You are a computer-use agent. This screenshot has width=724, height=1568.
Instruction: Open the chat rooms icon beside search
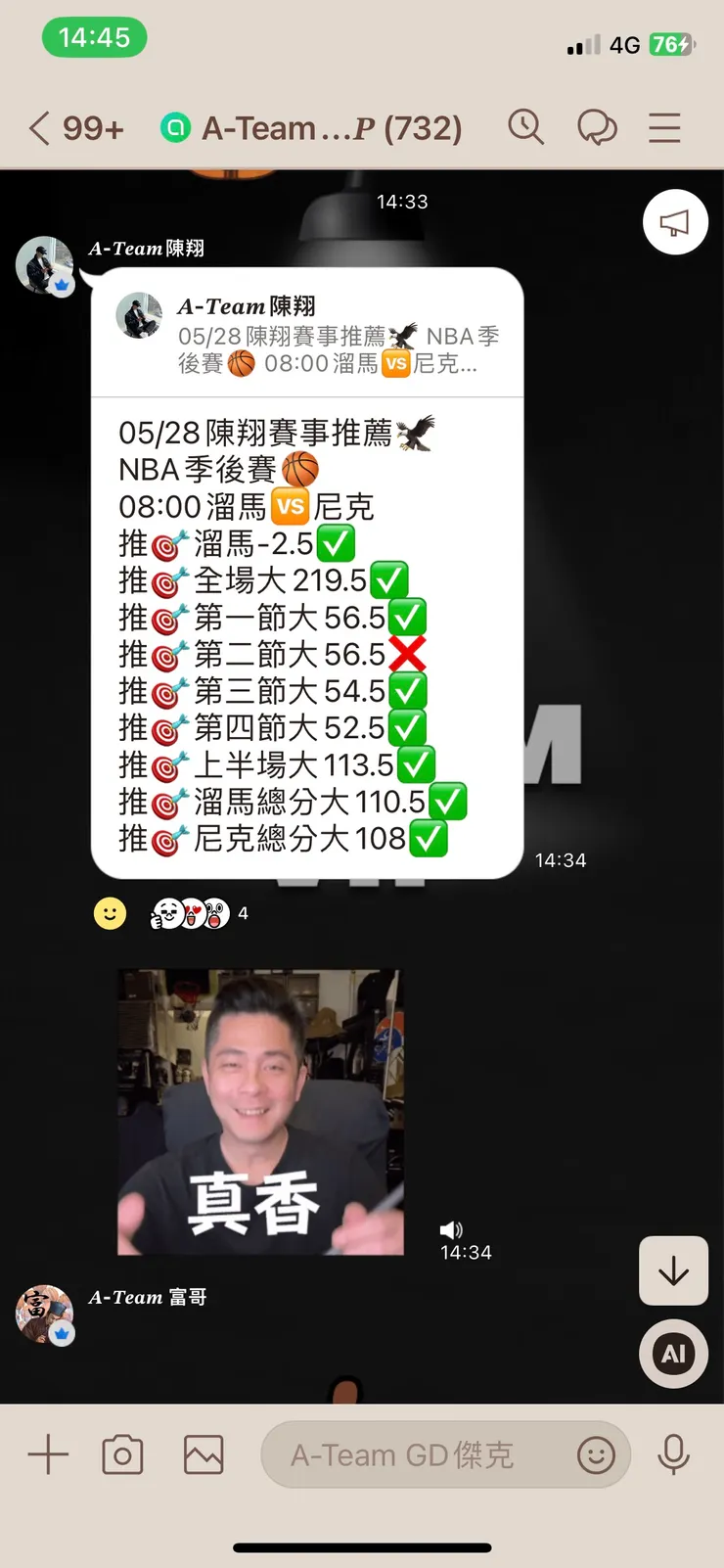pos(598,127)
